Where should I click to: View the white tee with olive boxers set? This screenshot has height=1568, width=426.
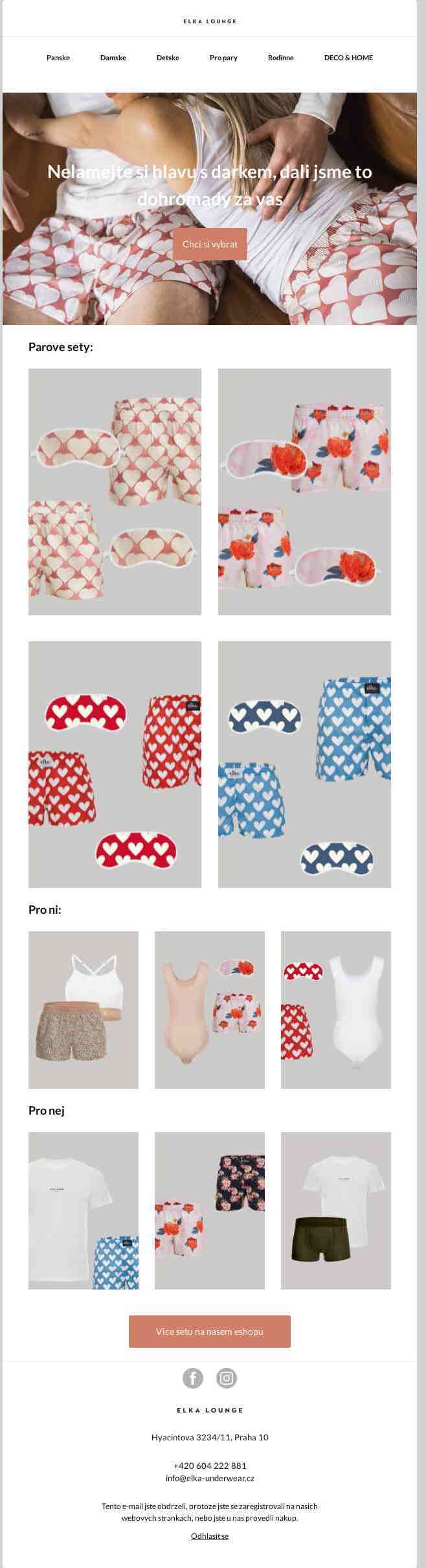pos(335,1210)
